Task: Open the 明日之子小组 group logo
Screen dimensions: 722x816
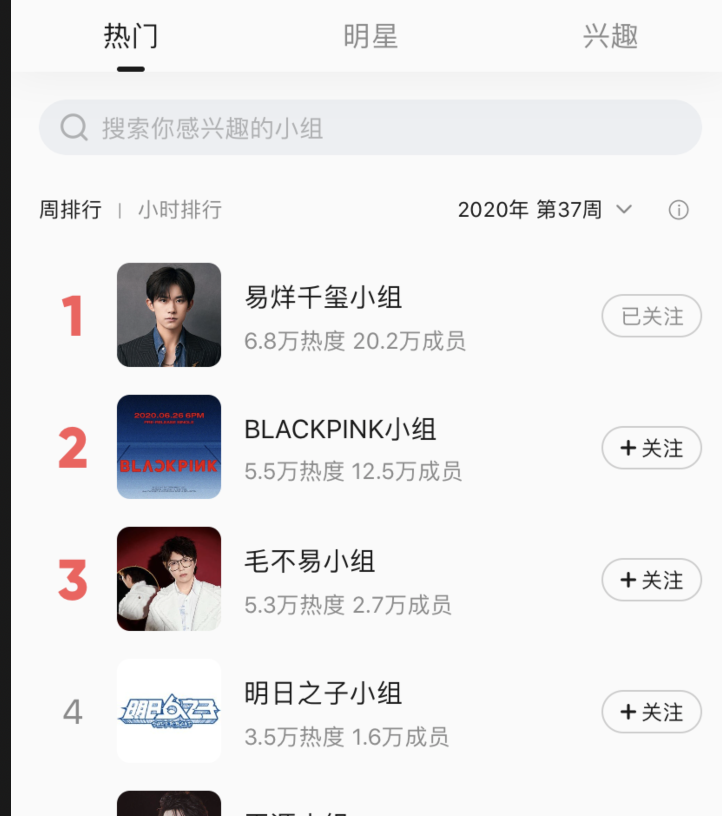Action: tap(168, 711)
